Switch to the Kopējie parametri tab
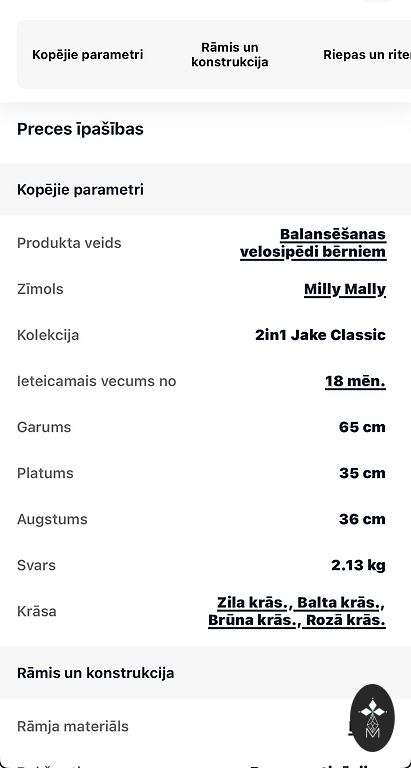411x768 pixels. click(88, 55)
